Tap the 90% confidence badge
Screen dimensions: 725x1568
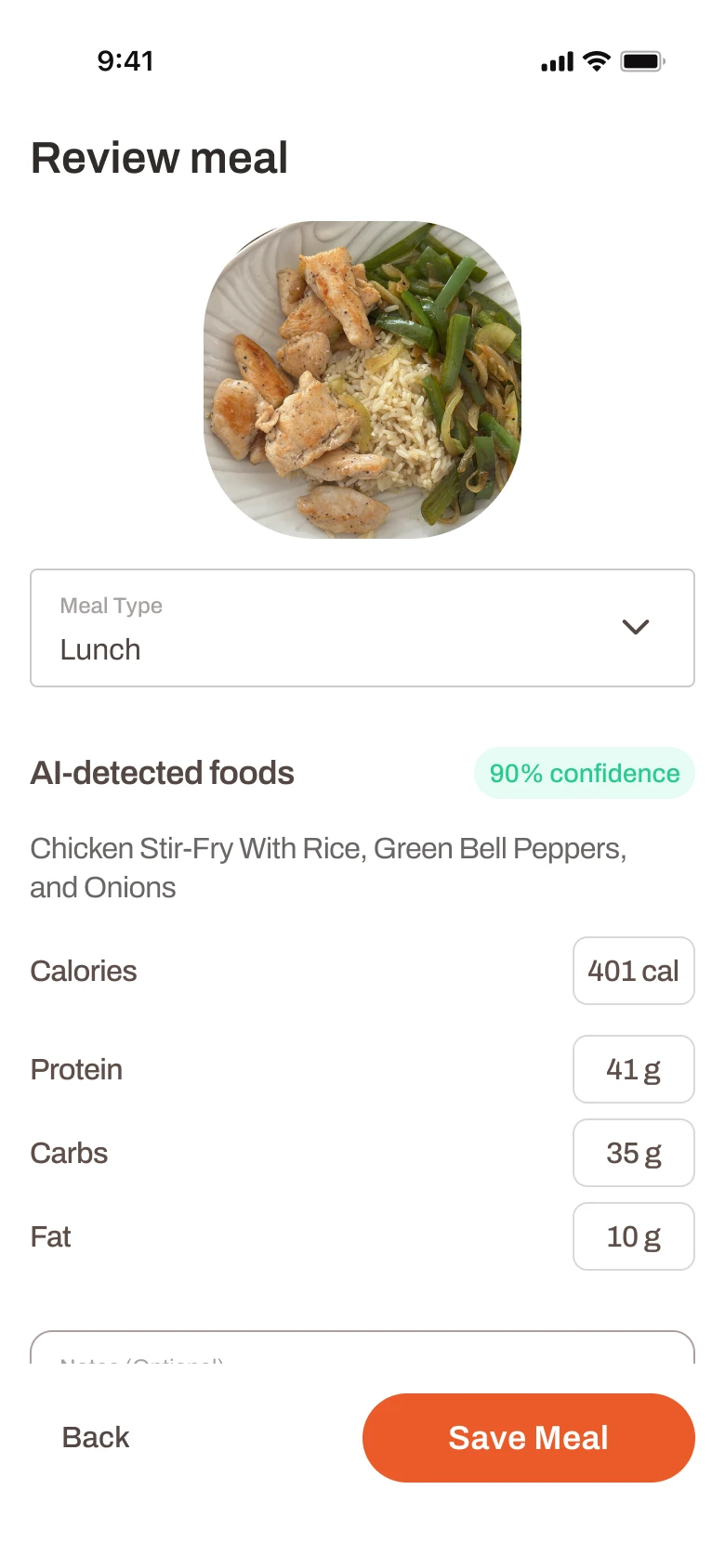pyautogui.click(x=584, y=772)
